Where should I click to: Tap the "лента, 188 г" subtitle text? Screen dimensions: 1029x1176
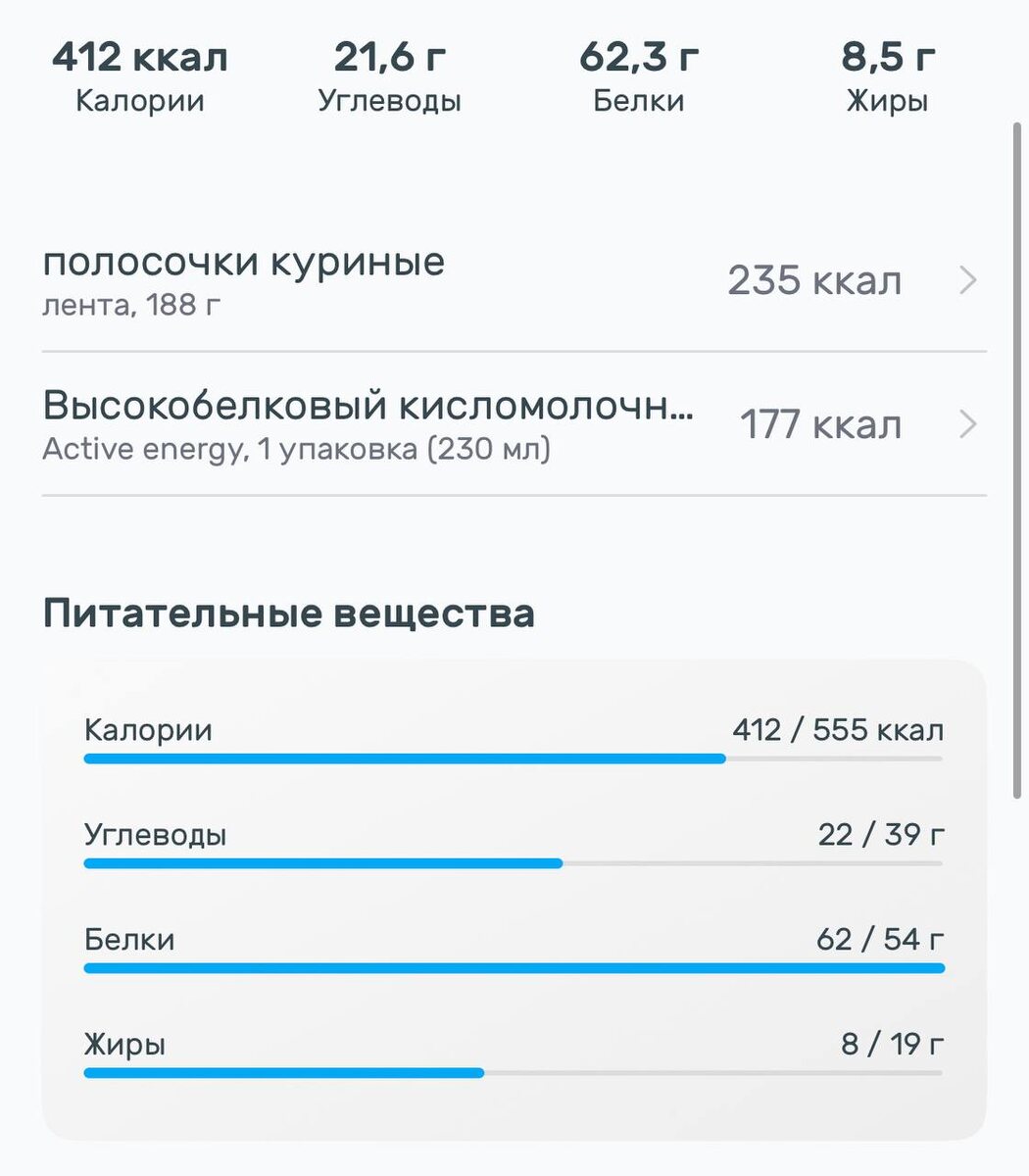(x=131, y=305)
